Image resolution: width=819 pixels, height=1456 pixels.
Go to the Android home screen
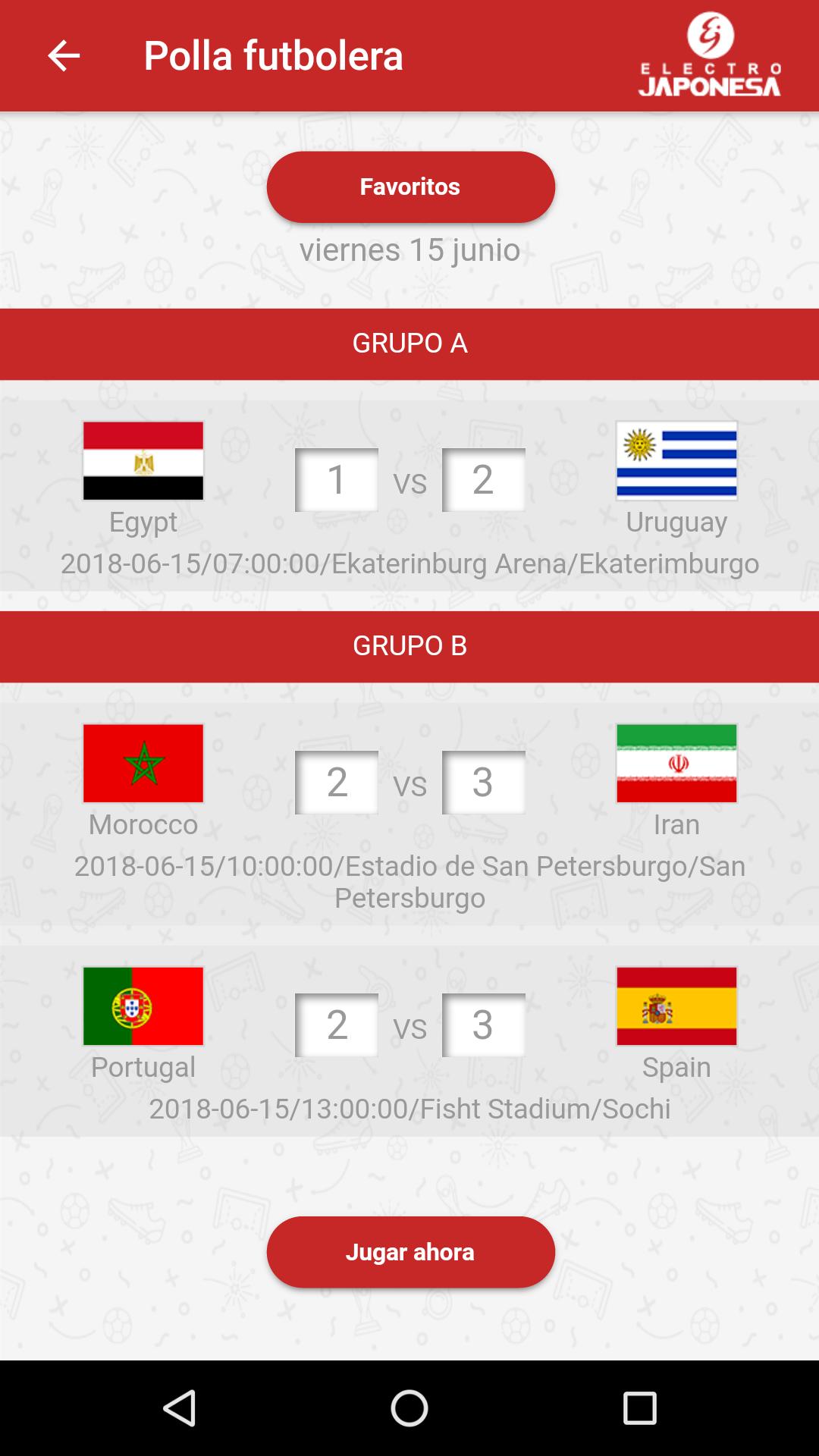[x=409, y=1408]
